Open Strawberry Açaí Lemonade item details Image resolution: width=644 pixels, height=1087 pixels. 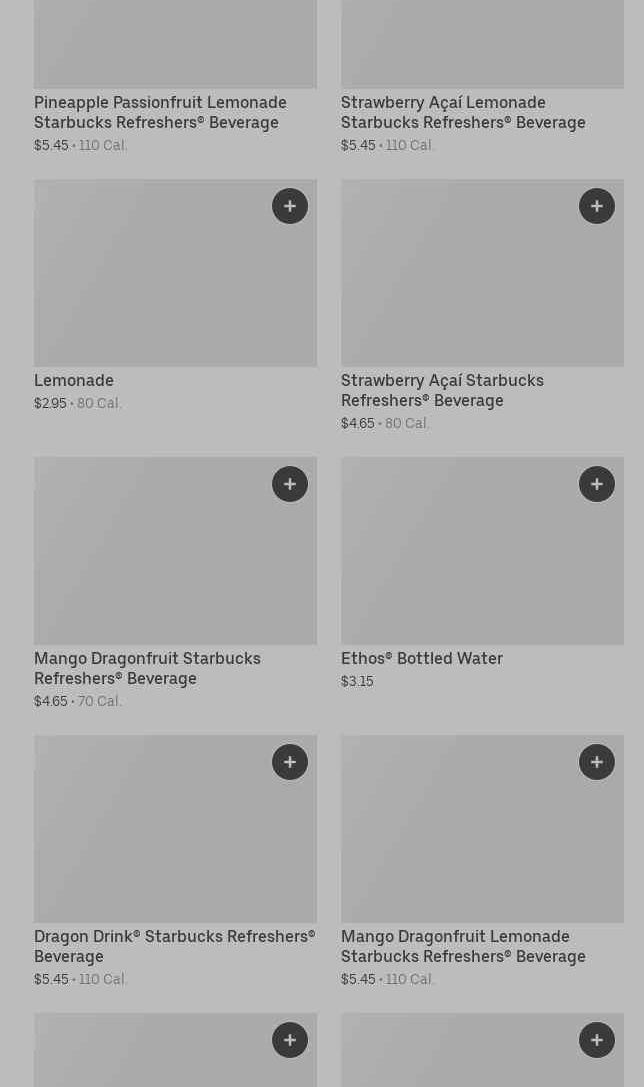pyautogui.click(x=463, y=112)
